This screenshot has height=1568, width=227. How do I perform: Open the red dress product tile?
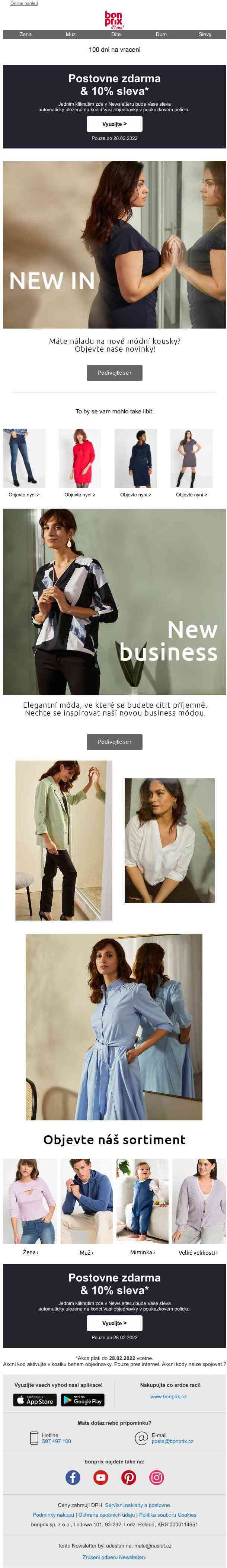pyautogui.click(x=80, y=458)
